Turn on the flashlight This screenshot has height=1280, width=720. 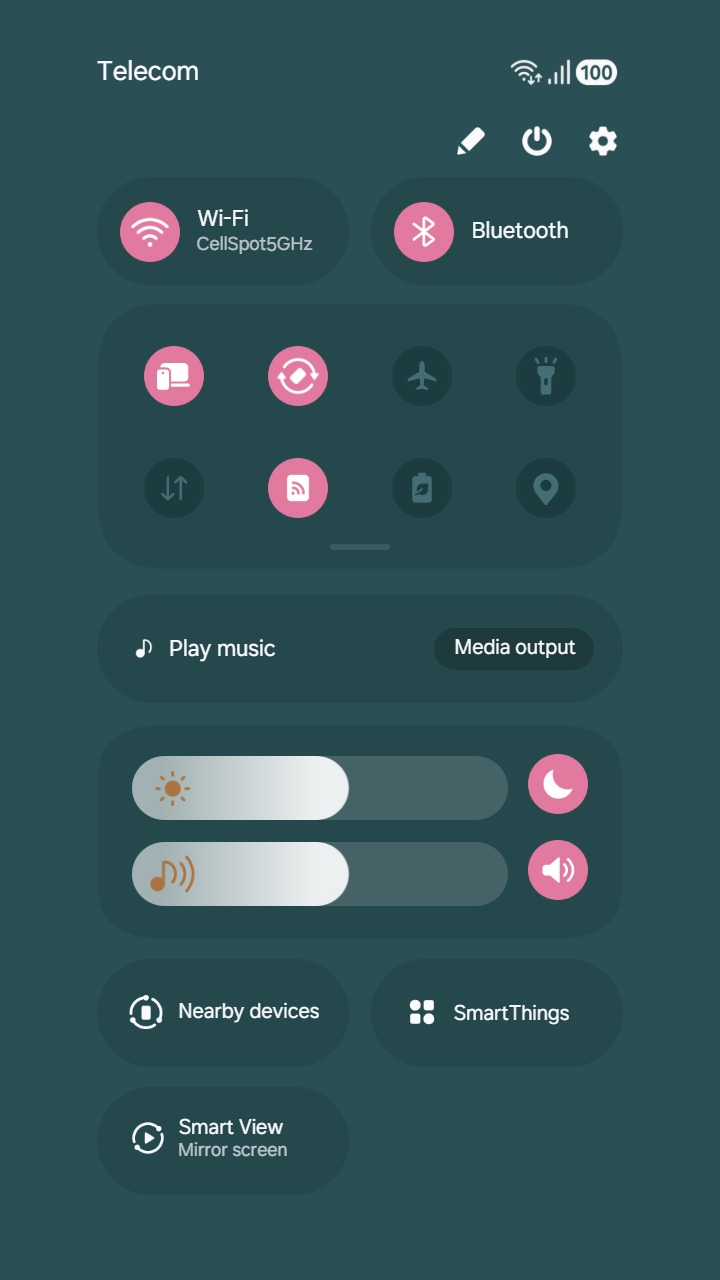tap(546, 376)
